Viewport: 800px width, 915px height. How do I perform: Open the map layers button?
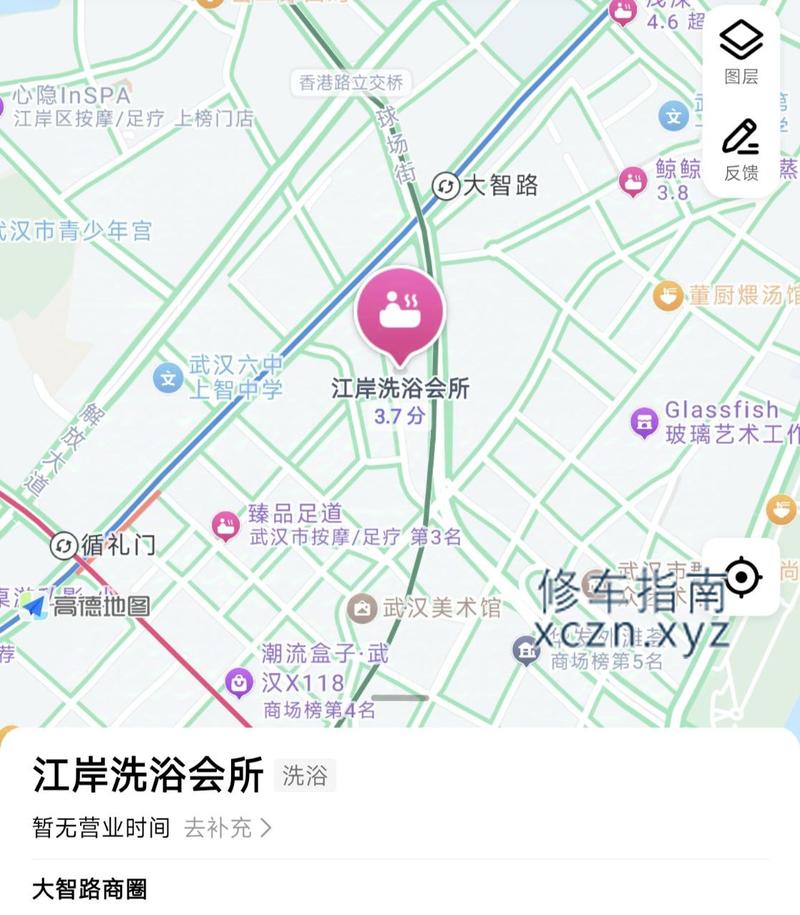tap(741, 52)
